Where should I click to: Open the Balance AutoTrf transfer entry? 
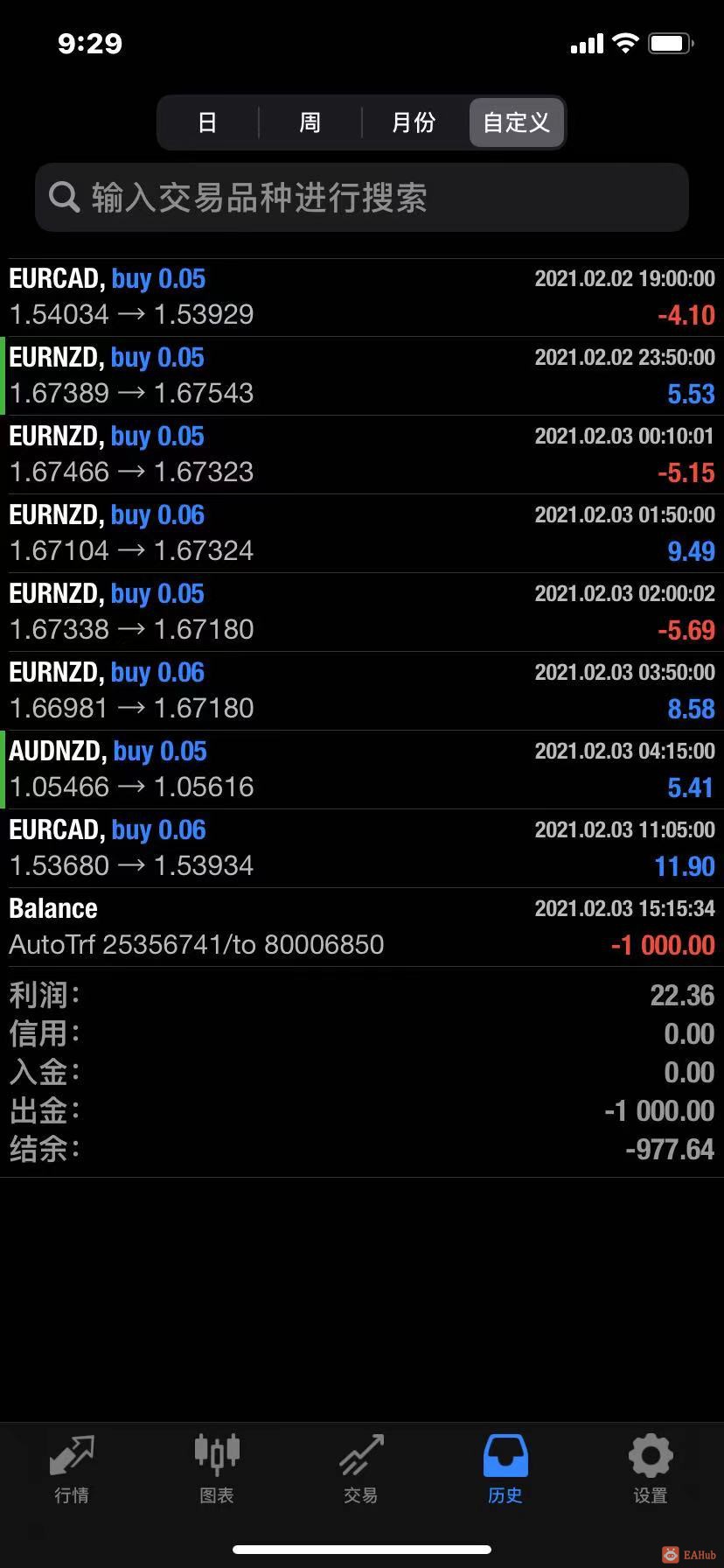point(362,927)
